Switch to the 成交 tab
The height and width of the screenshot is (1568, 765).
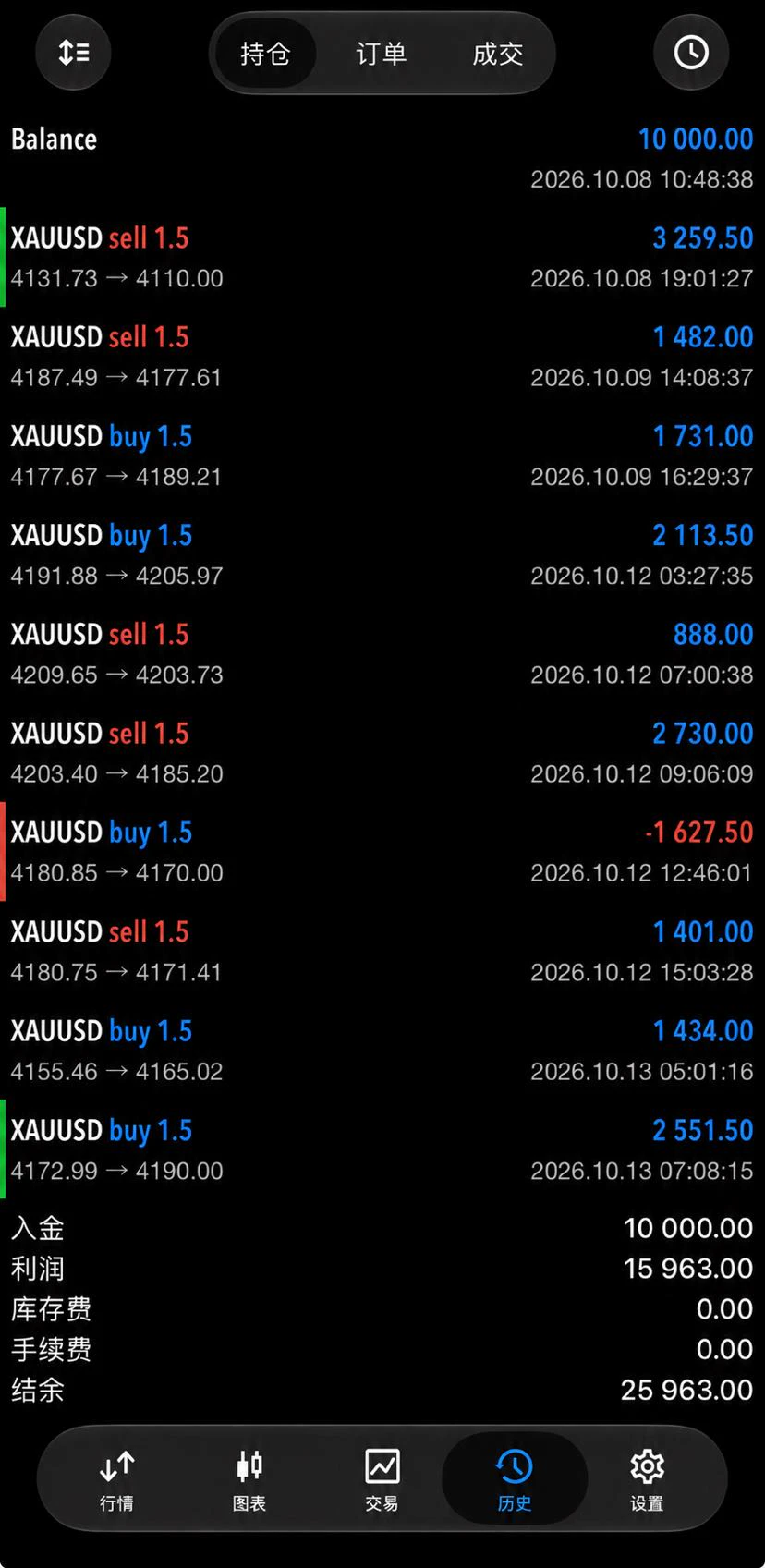point(498,54)
